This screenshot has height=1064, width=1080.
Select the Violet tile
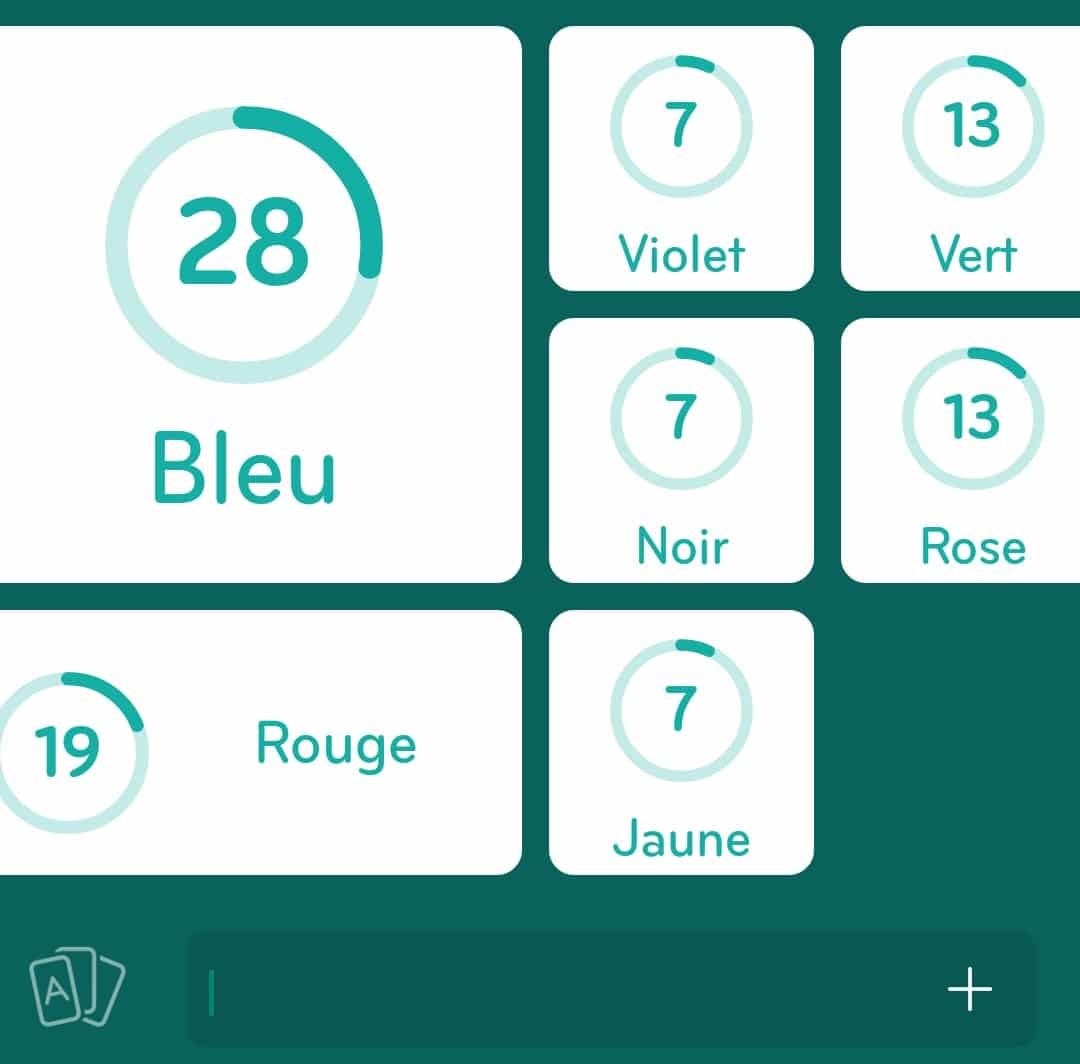click(x=681, y=159)
